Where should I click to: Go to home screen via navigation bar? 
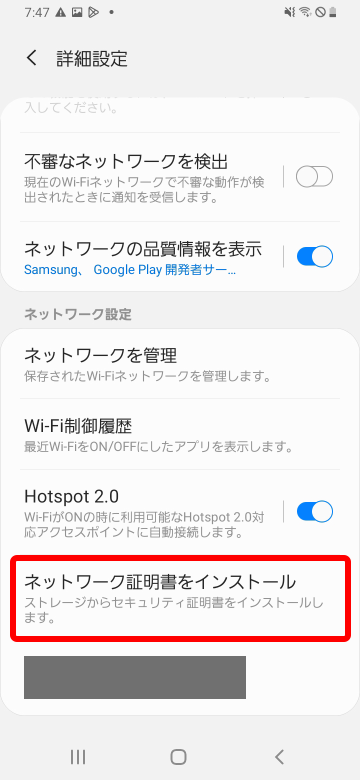tap(179, 757)
